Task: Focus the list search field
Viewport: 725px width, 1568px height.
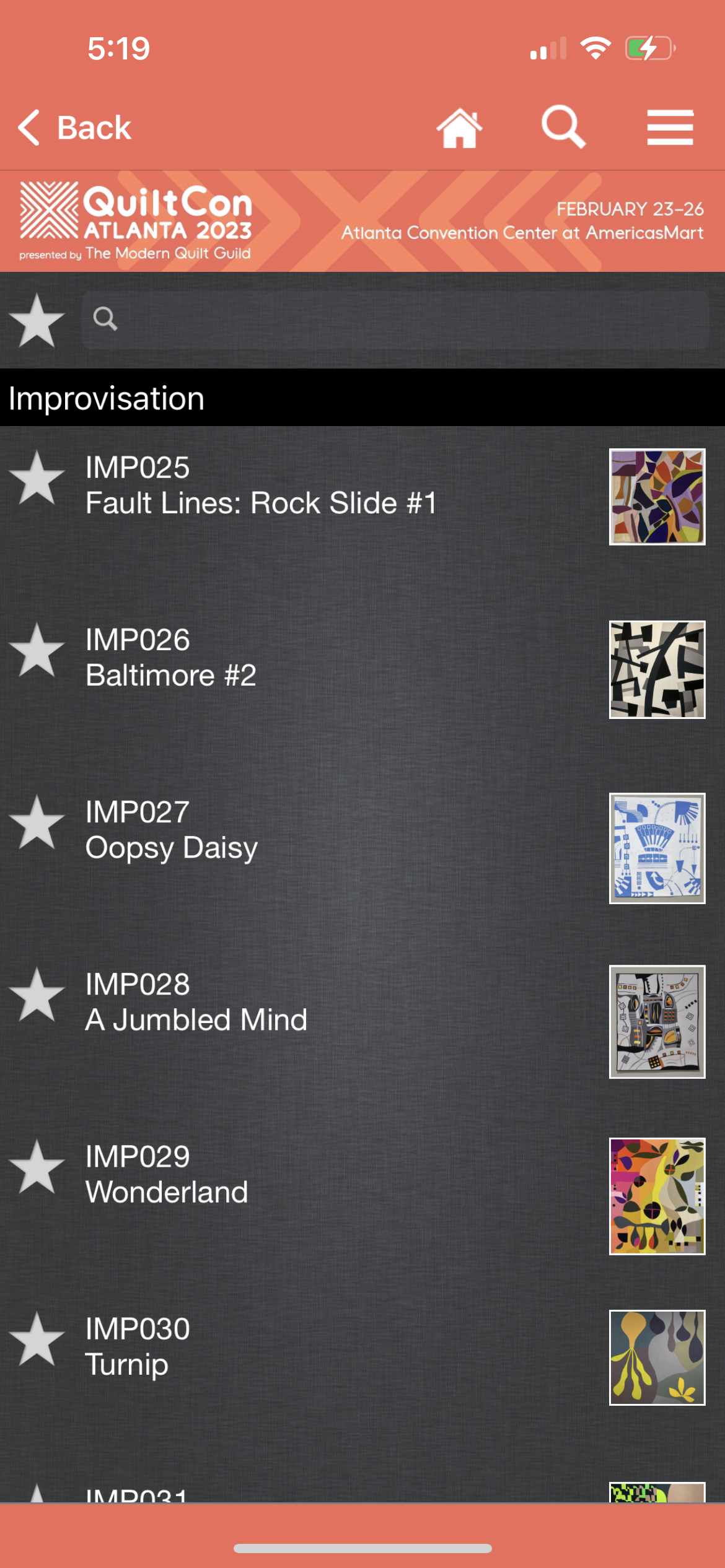Action: tap(397, 320)
